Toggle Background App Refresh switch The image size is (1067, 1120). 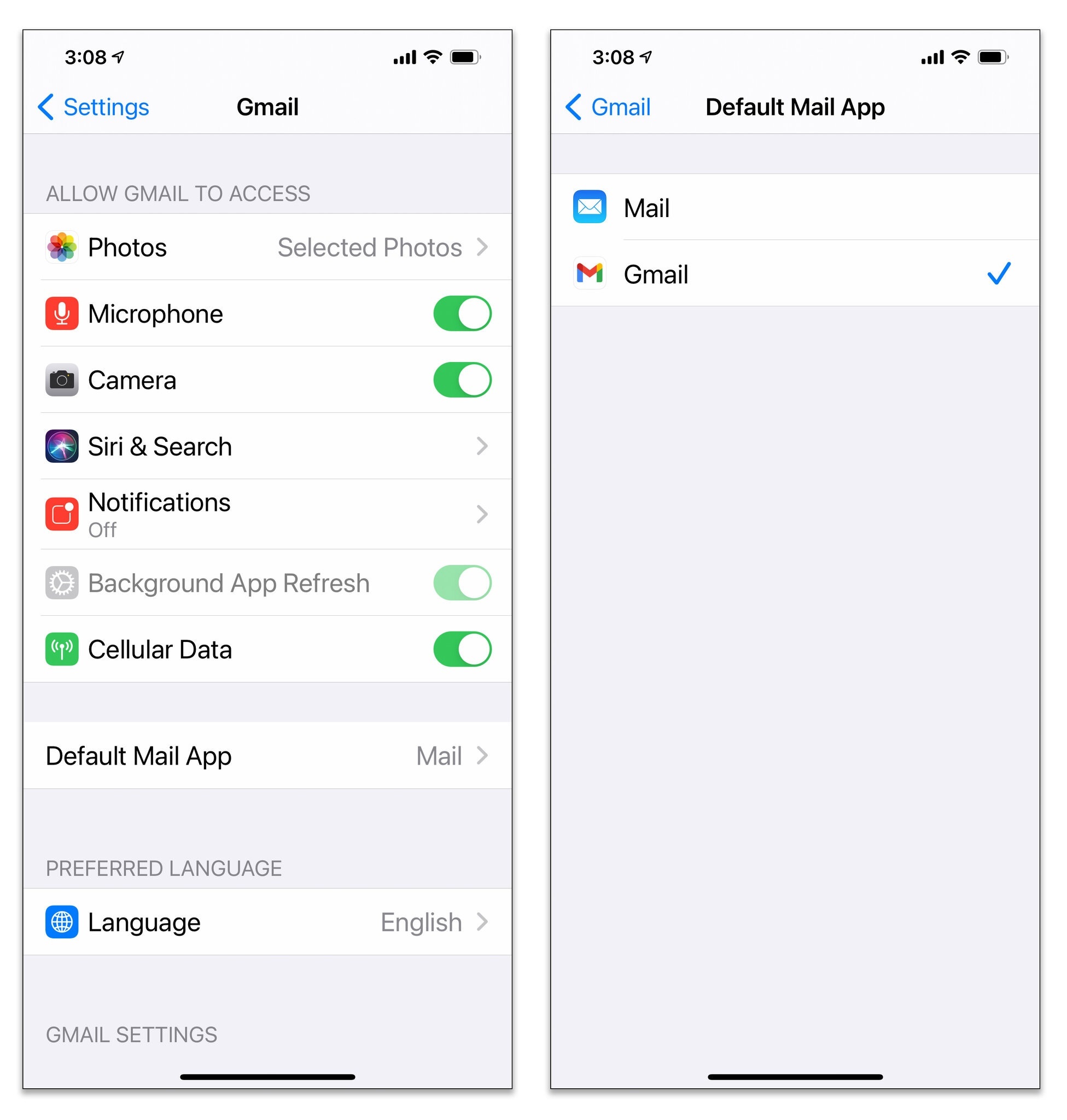click(462, 583)
